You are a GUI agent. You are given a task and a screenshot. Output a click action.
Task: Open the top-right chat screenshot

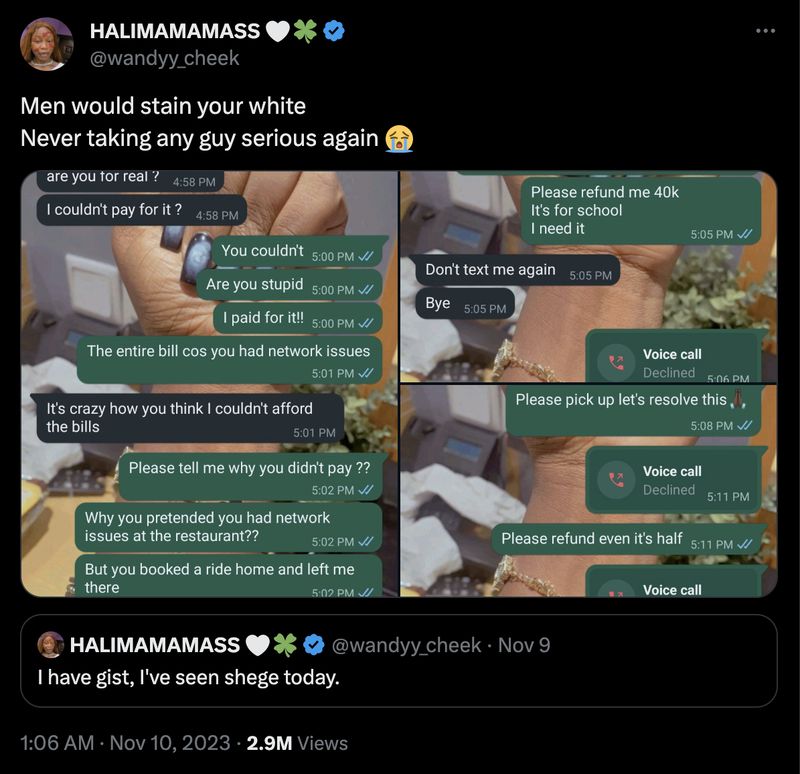pos(588,276)
